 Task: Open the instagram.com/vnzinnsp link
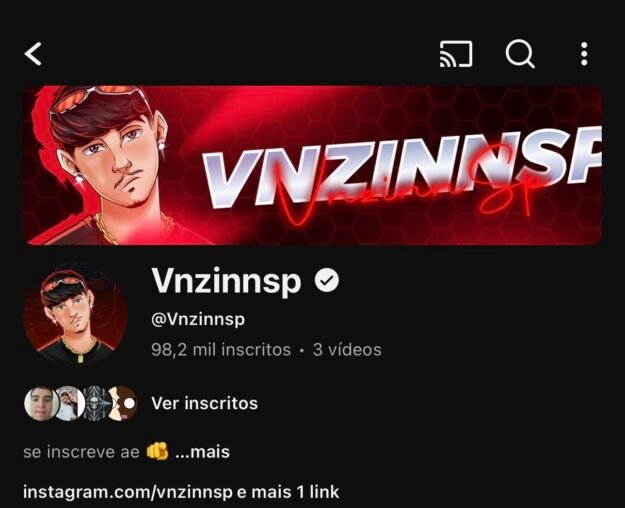tap(127, 492)
